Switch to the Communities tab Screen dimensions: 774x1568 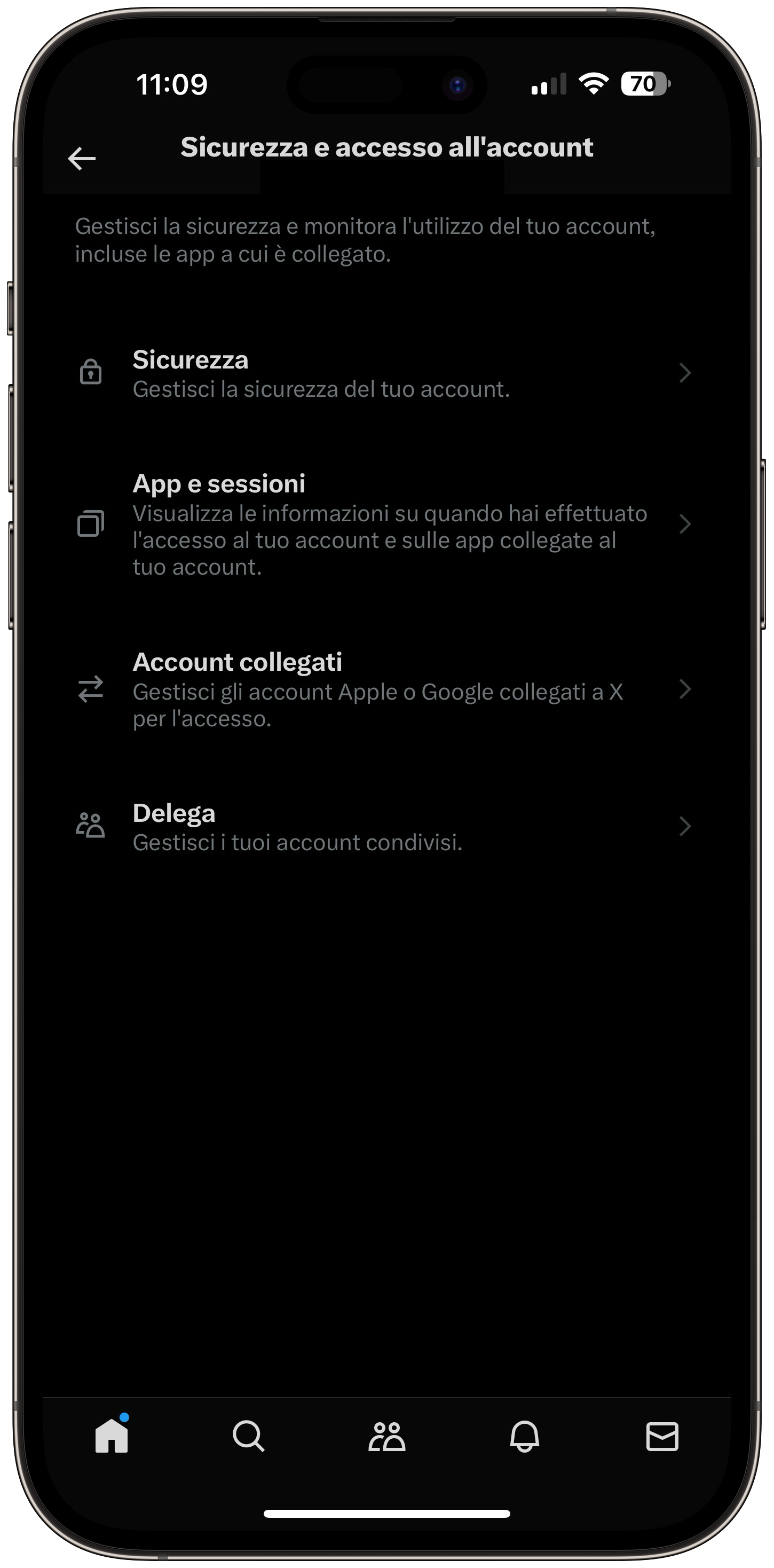click(387, 1437)
